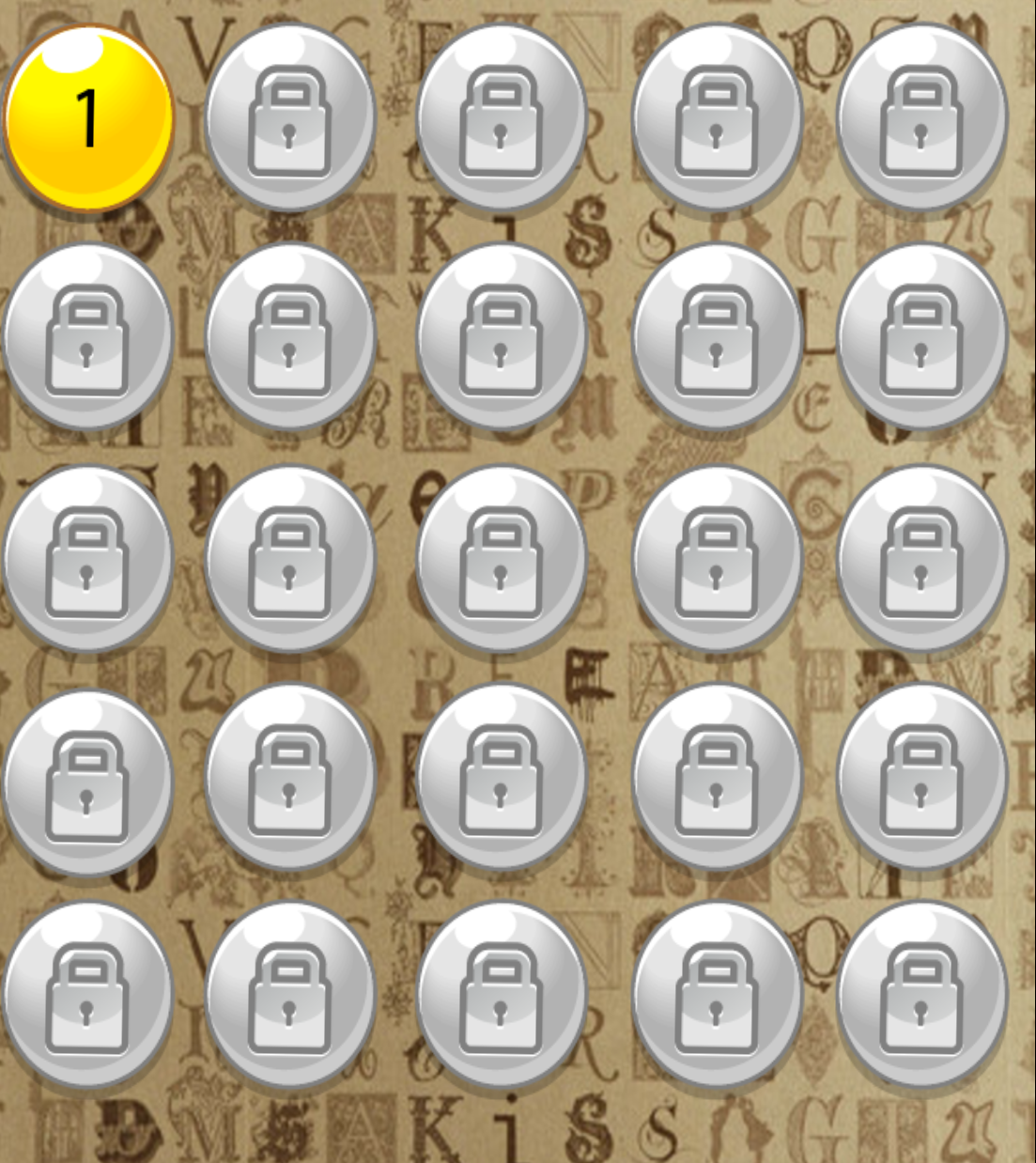Start the yellow level 1 button

(88, 118)
